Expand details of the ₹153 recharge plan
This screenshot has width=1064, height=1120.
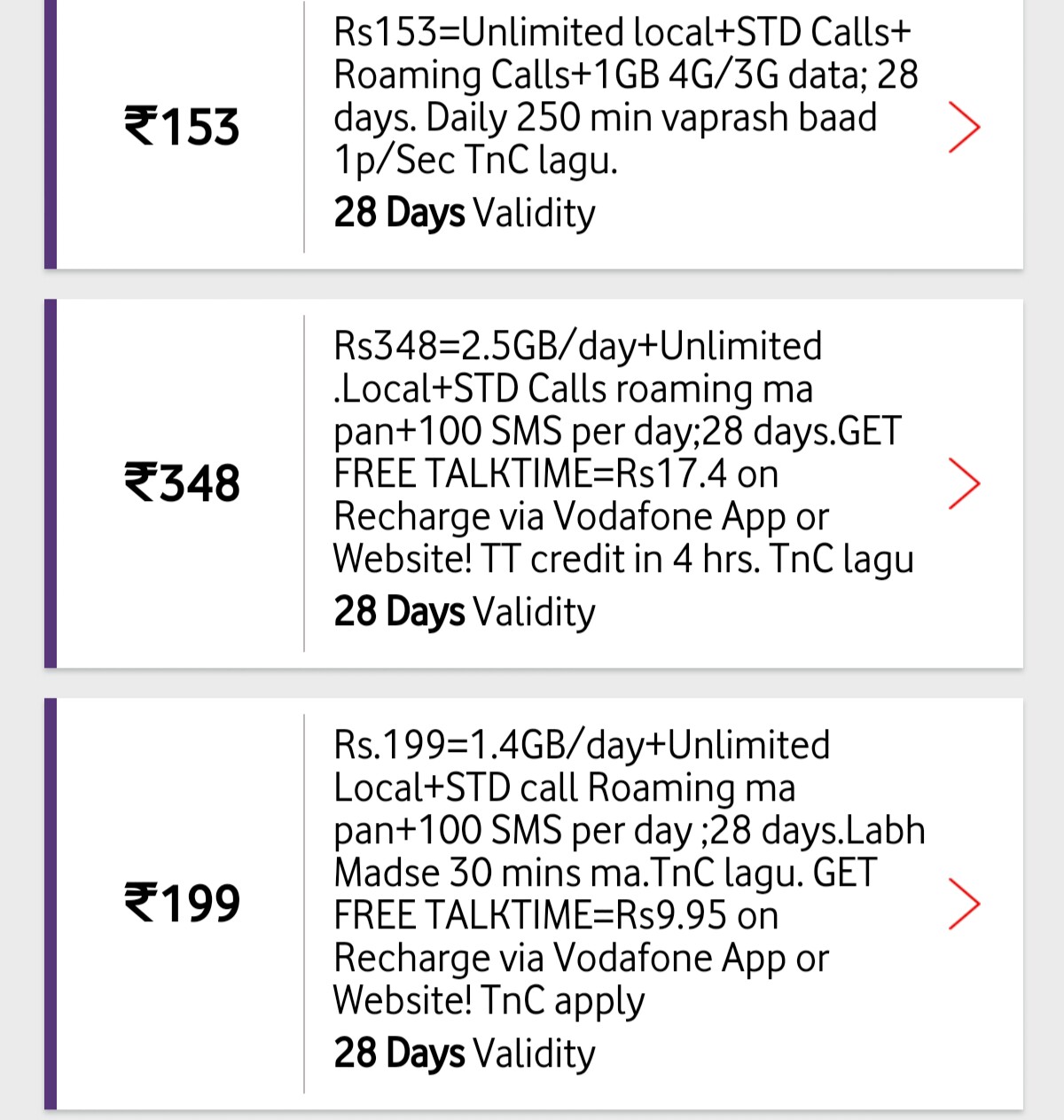point(966,125)
